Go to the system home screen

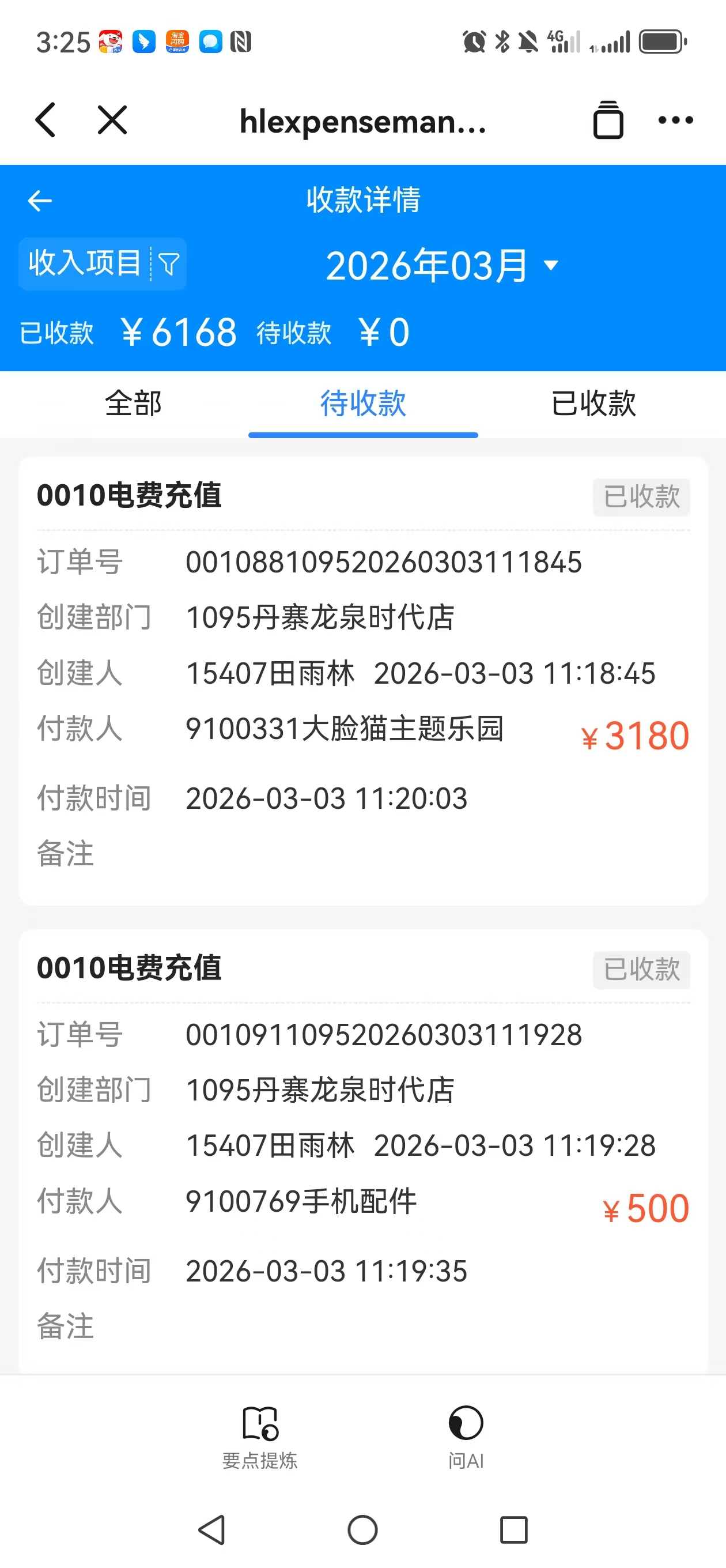(x=362, y=1529)
